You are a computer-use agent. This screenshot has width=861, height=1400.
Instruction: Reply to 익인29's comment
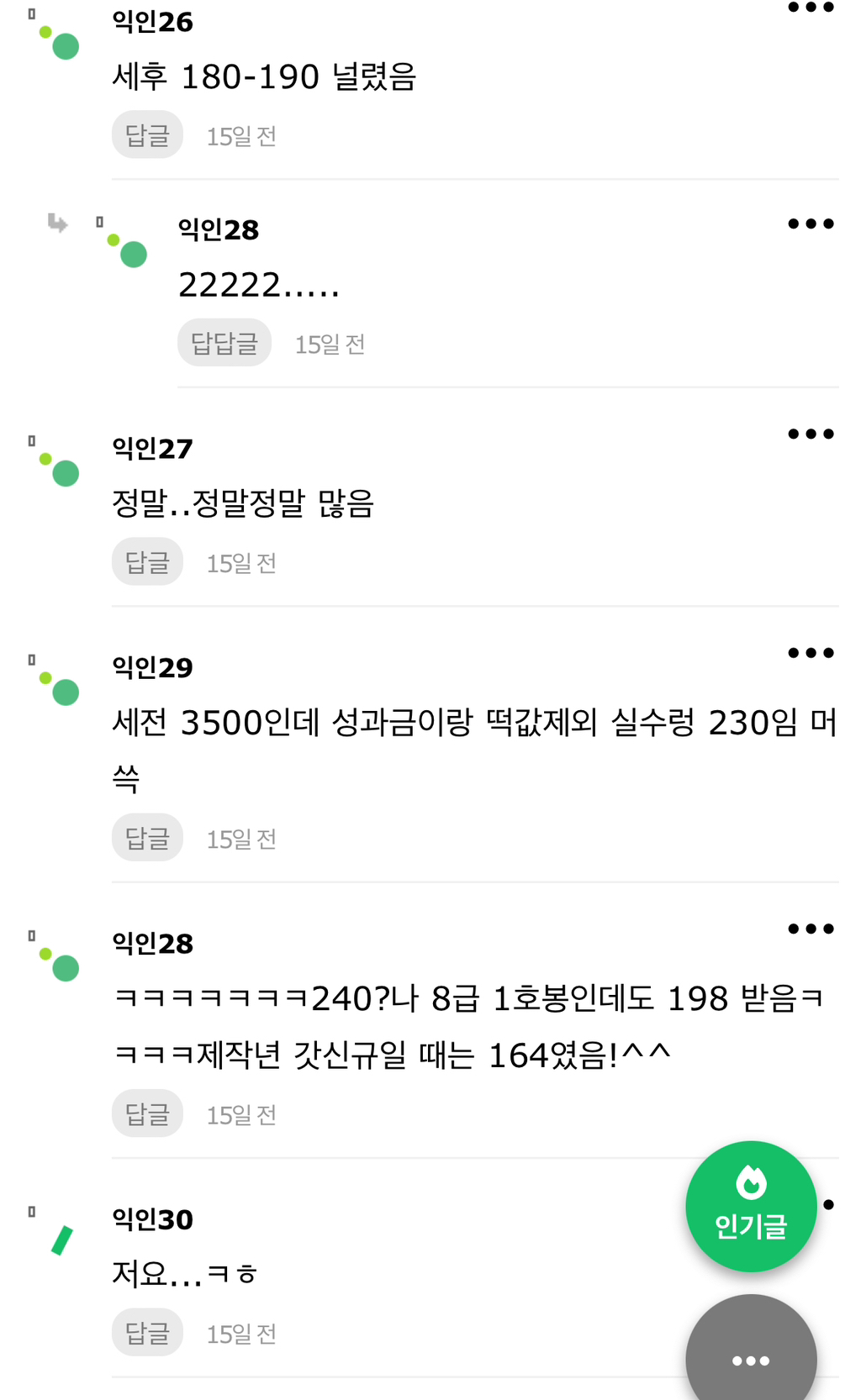(147, 837)
